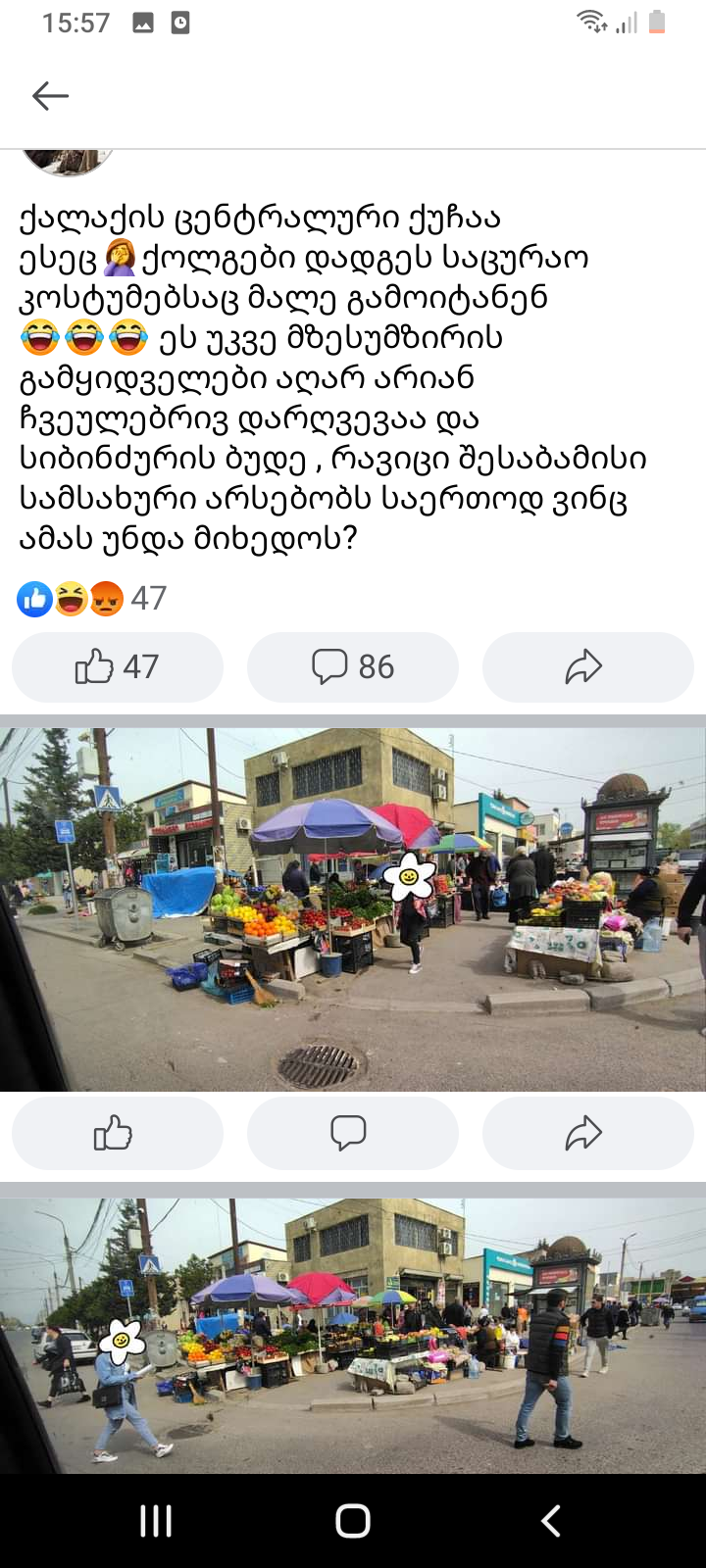Open the 86 comments on the post

click(352, 667)
